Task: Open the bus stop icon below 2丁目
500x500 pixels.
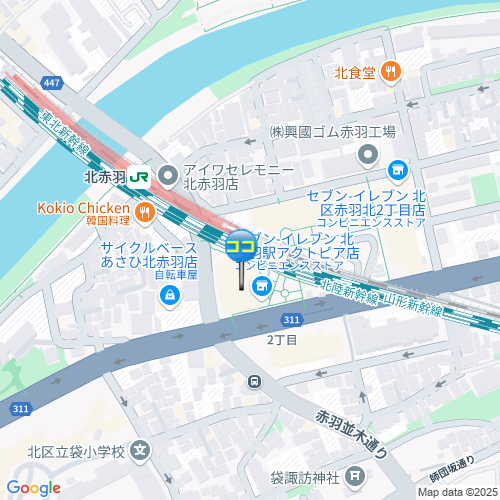Action: point(255,381)
